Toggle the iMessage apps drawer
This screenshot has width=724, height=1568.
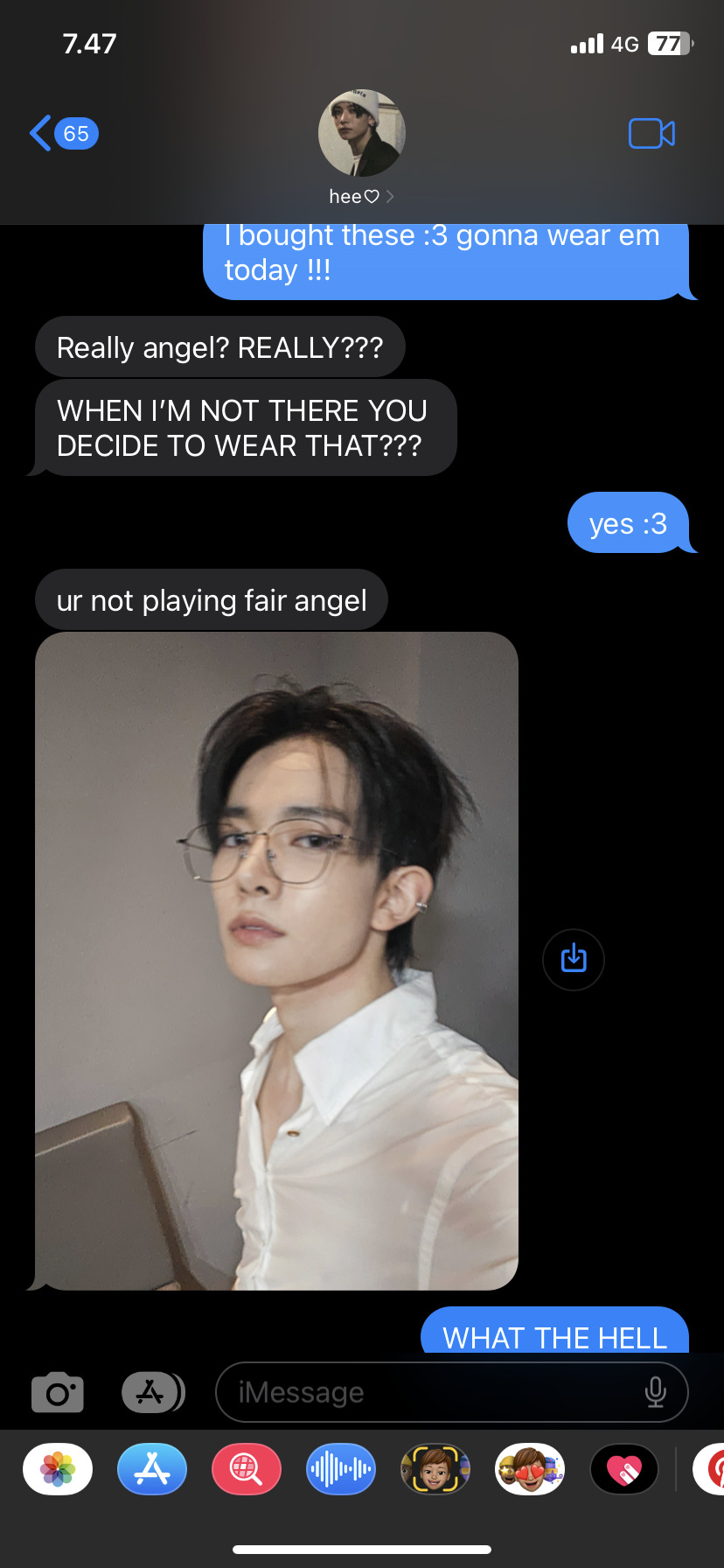[x=152, y=1392]
